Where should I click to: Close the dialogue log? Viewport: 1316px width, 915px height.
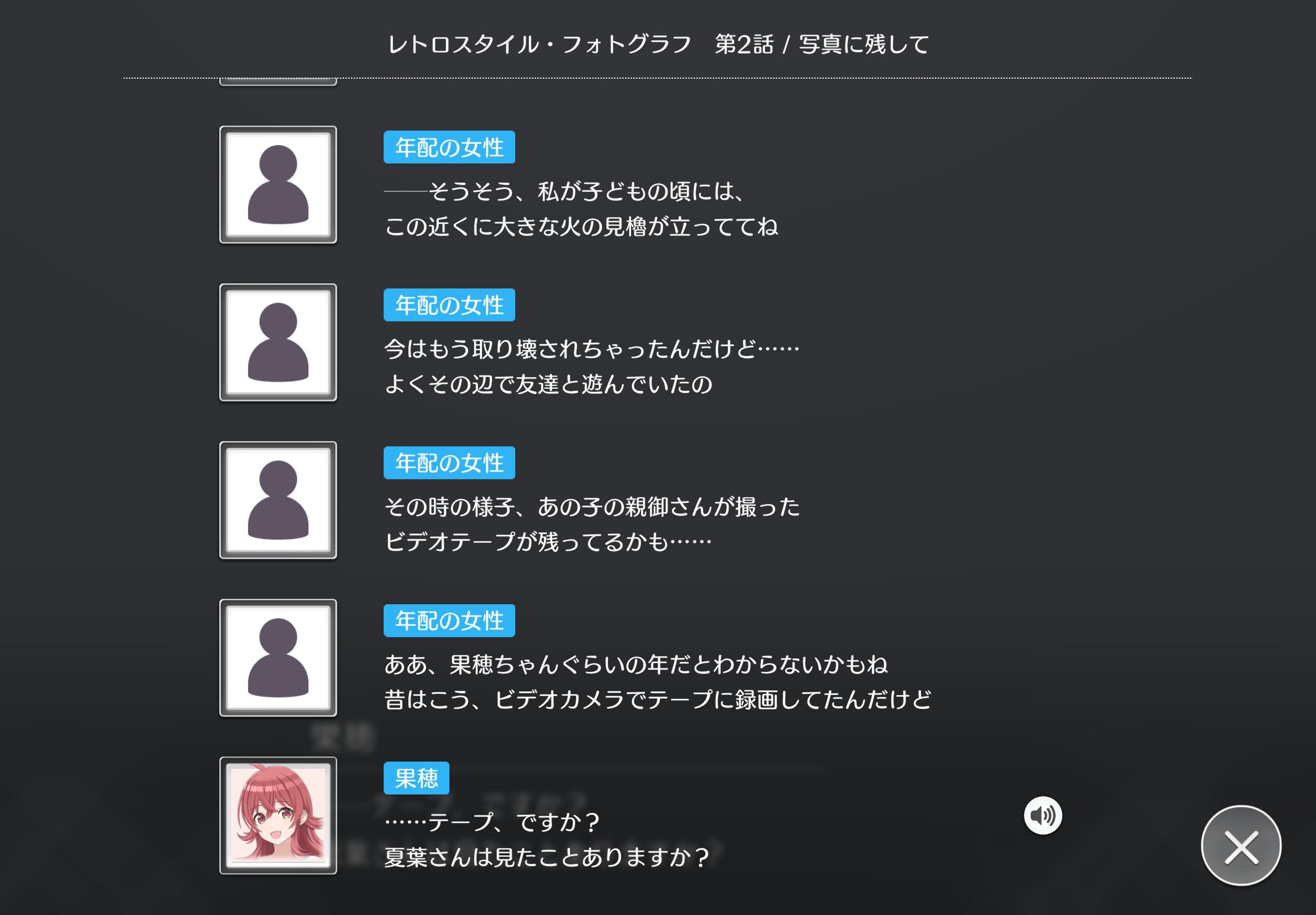click(x=1240, y=846)
